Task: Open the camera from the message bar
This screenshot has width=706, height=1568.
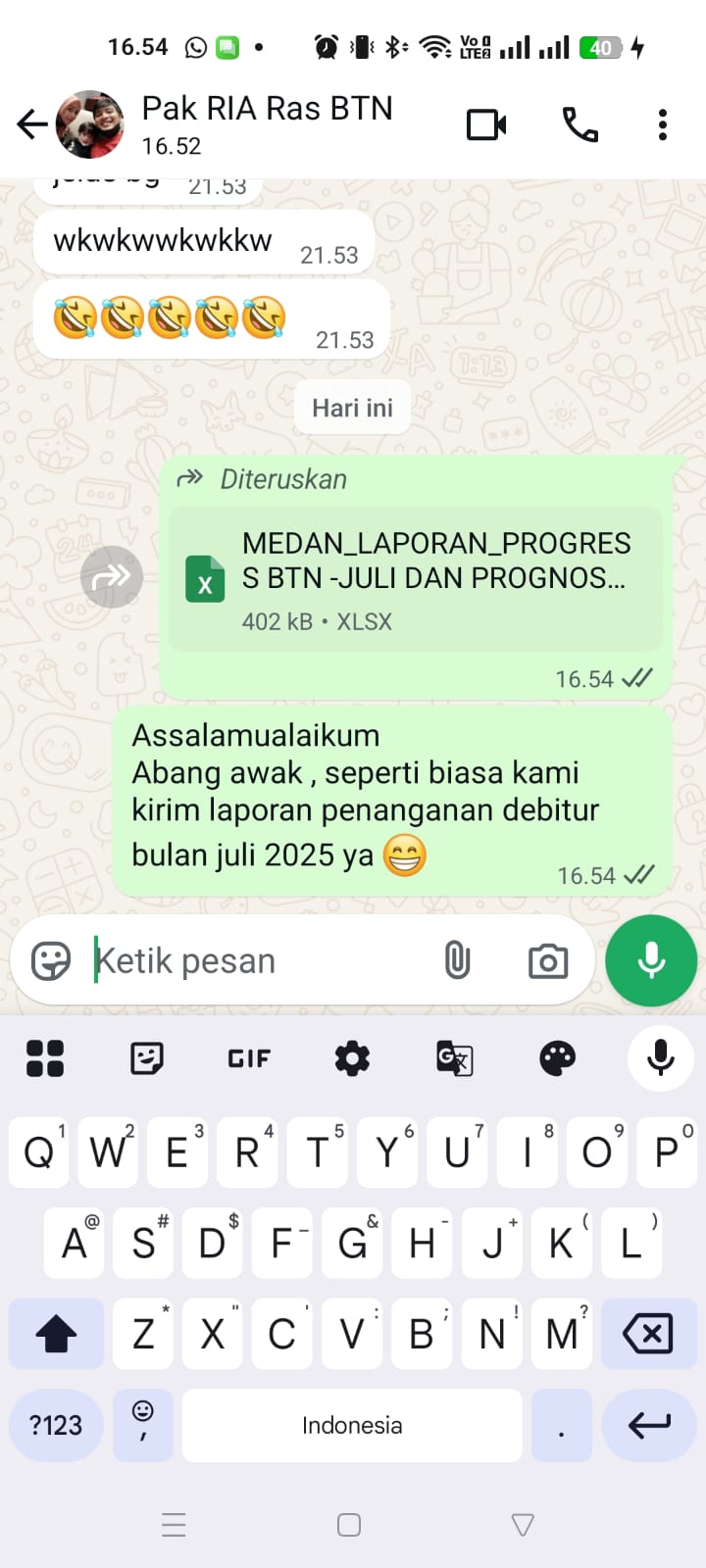Action: (548, 961)
